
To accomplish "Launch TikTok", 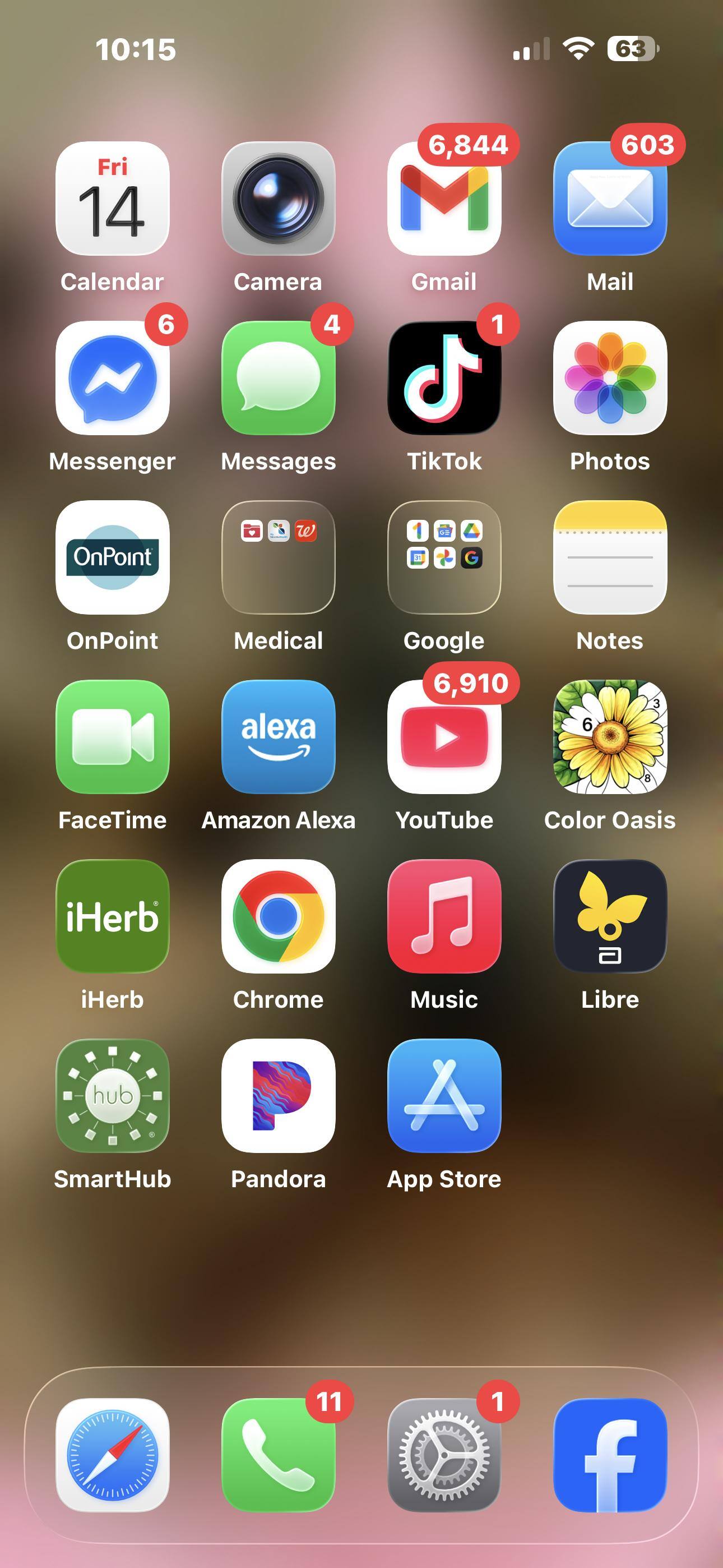I will 444,377.
